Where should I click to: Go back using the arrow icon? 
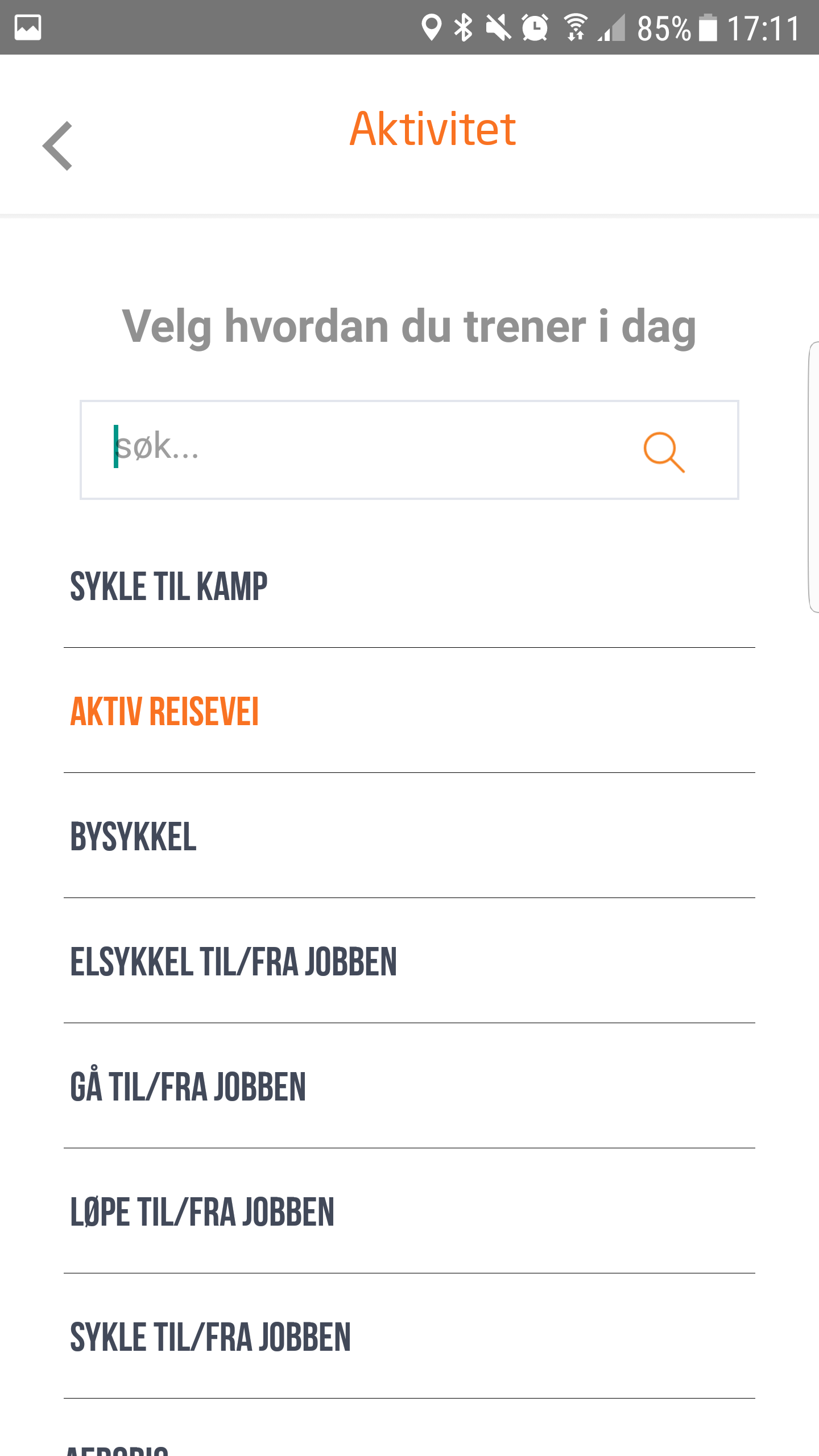(x=58, y=146)
